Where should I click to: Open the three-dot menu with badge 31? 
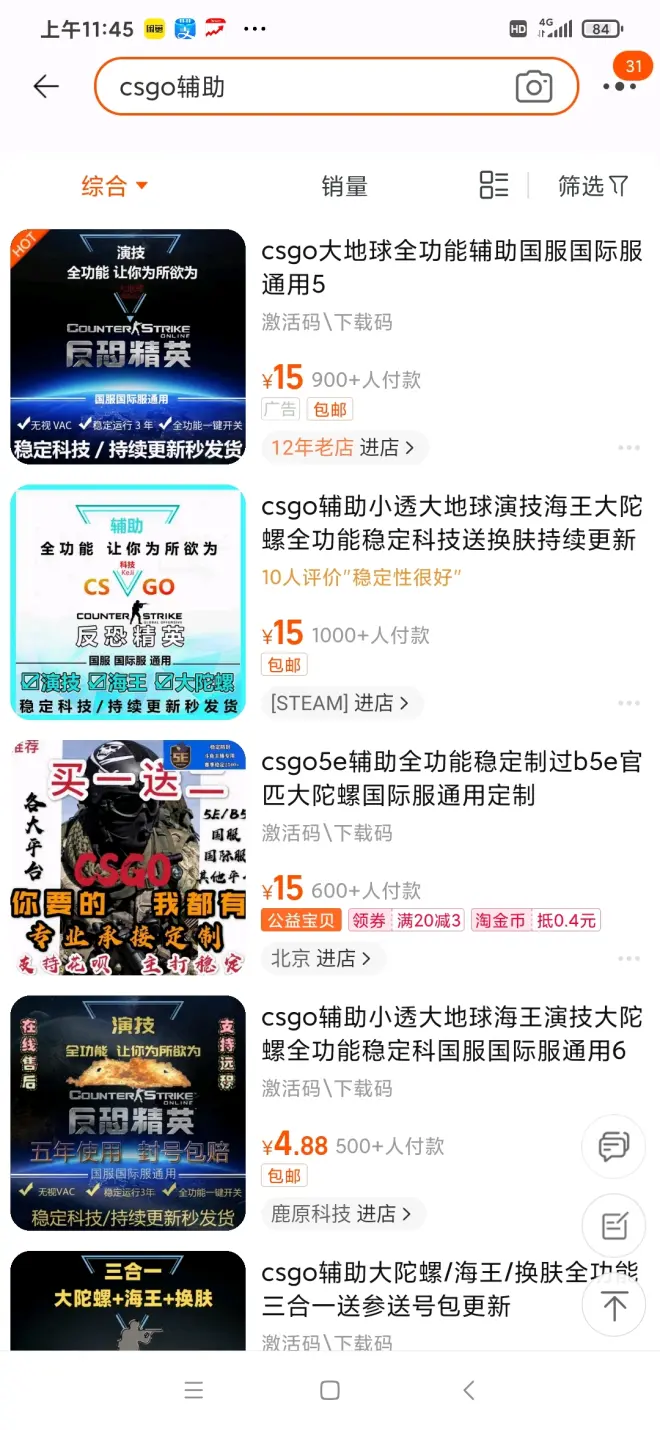[x=620, y=86]
